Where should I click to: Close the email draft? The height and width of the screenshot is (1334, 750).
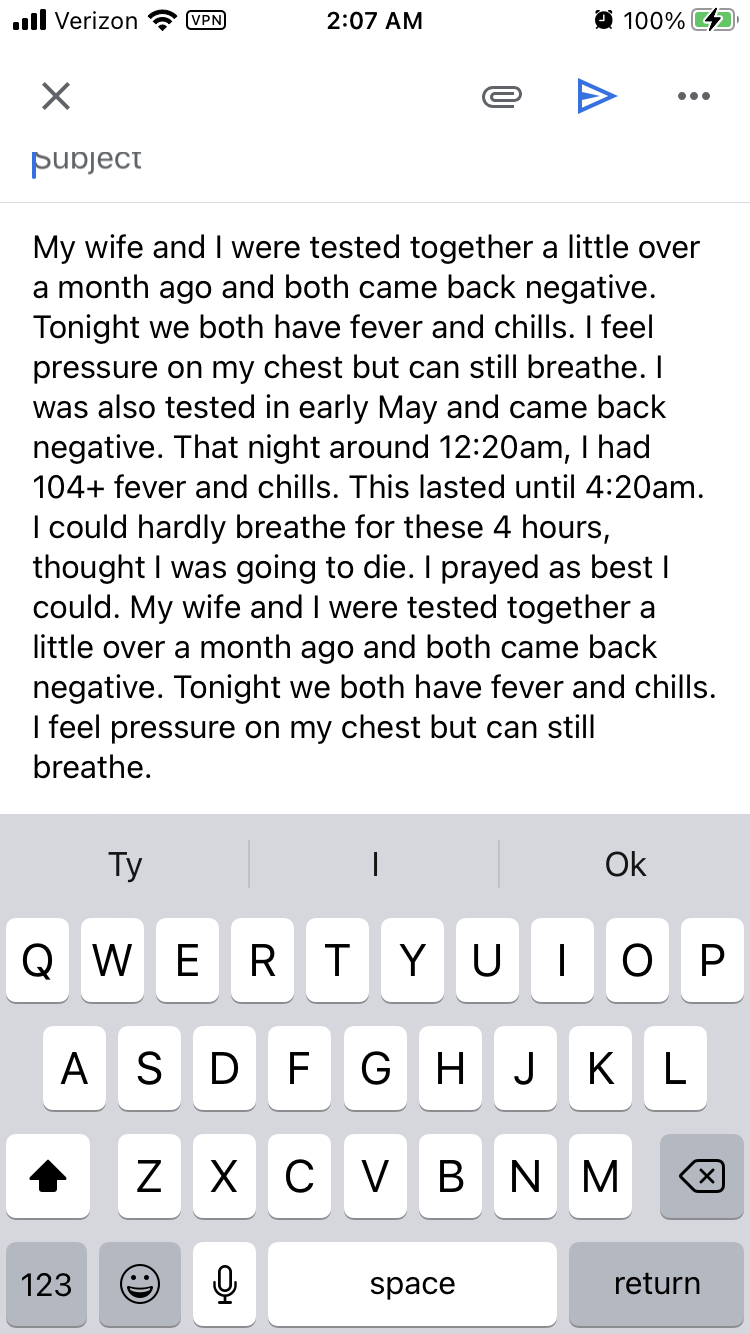(56, 96)
